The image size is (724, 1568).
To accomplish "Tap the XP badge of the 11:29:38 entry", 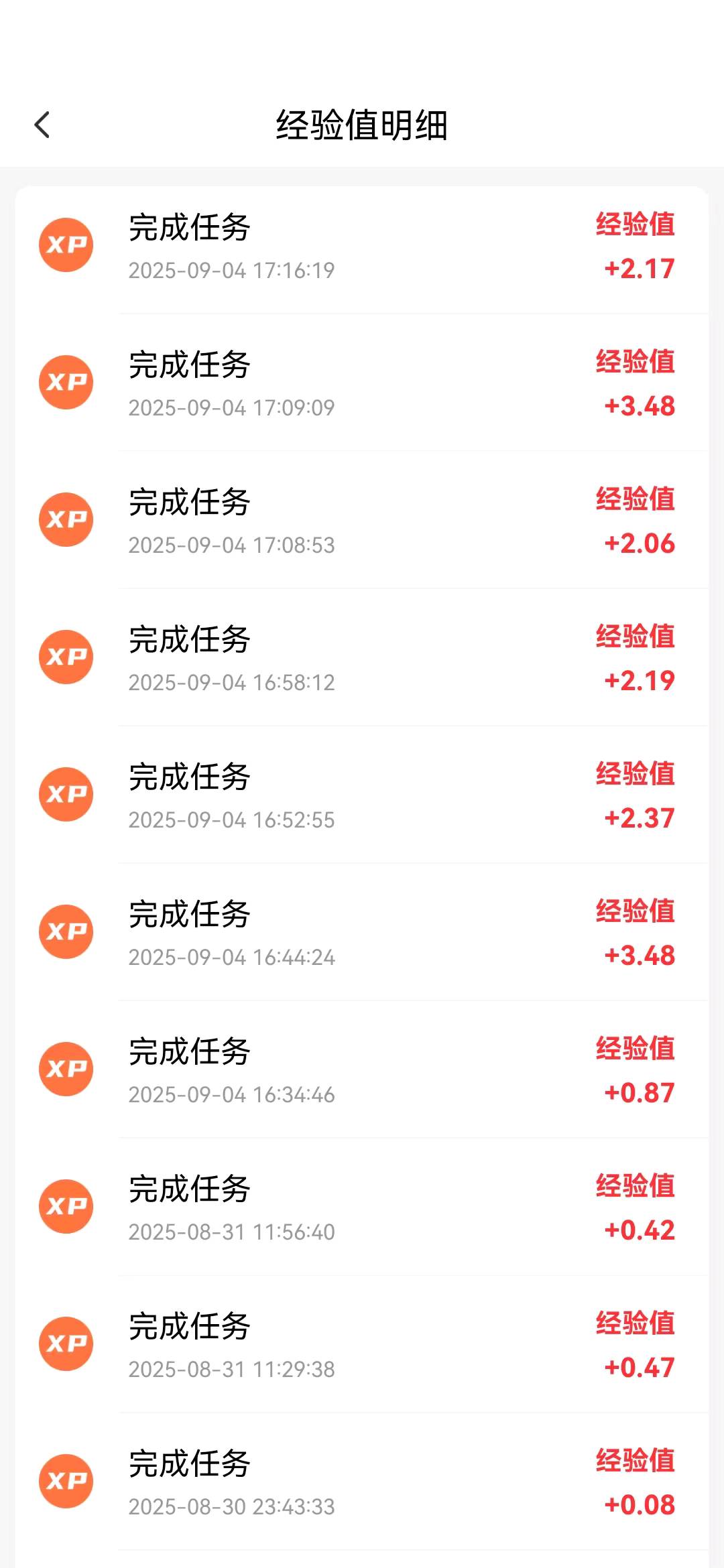I will point(66,1344).
